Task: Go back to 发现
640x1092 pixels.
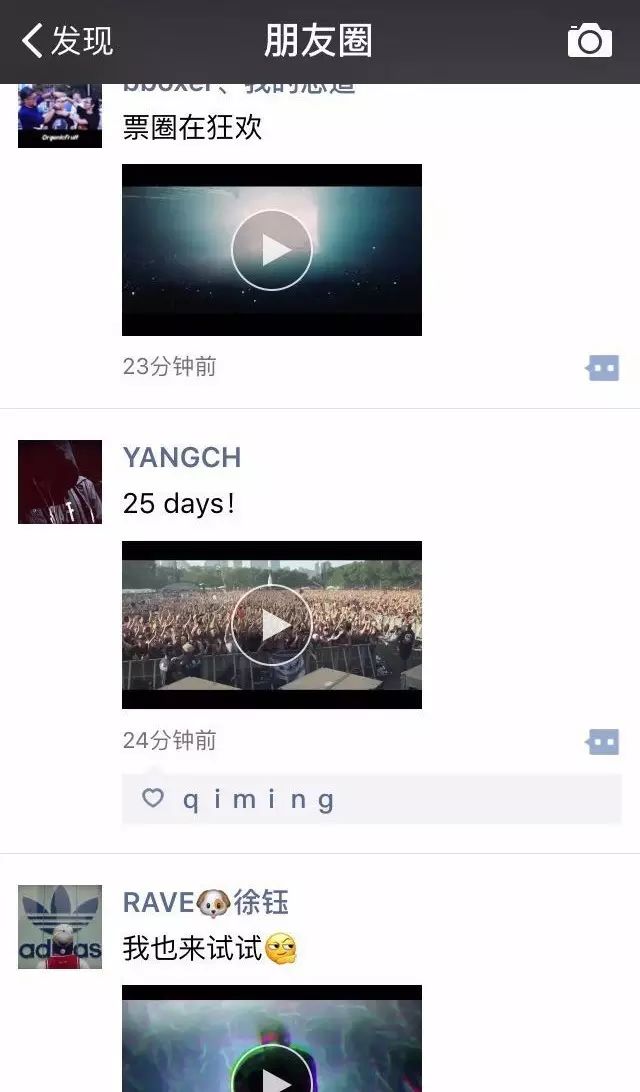Action: pos(66,41)
